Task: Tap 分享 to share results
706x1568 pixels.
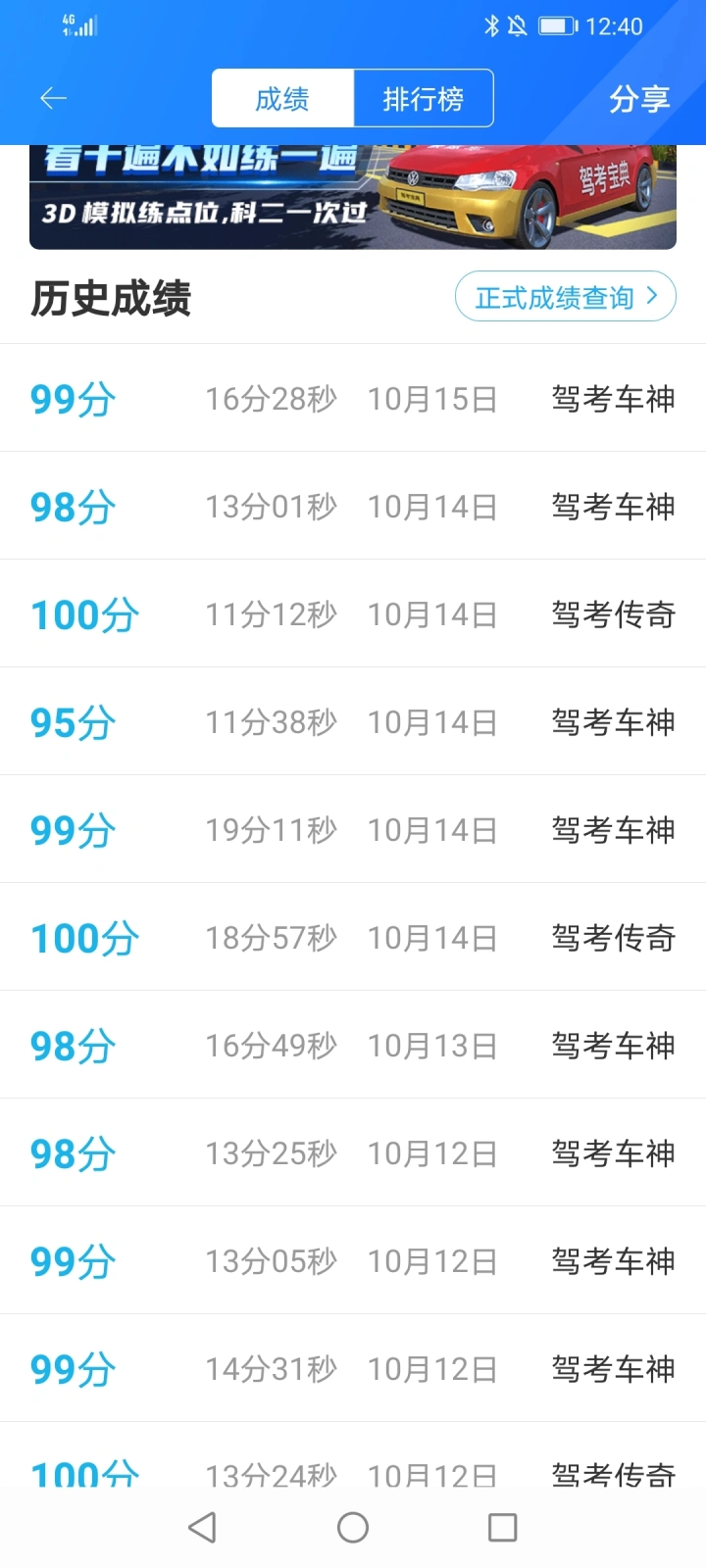Action: pyautogui.click(x=639, y=98)
